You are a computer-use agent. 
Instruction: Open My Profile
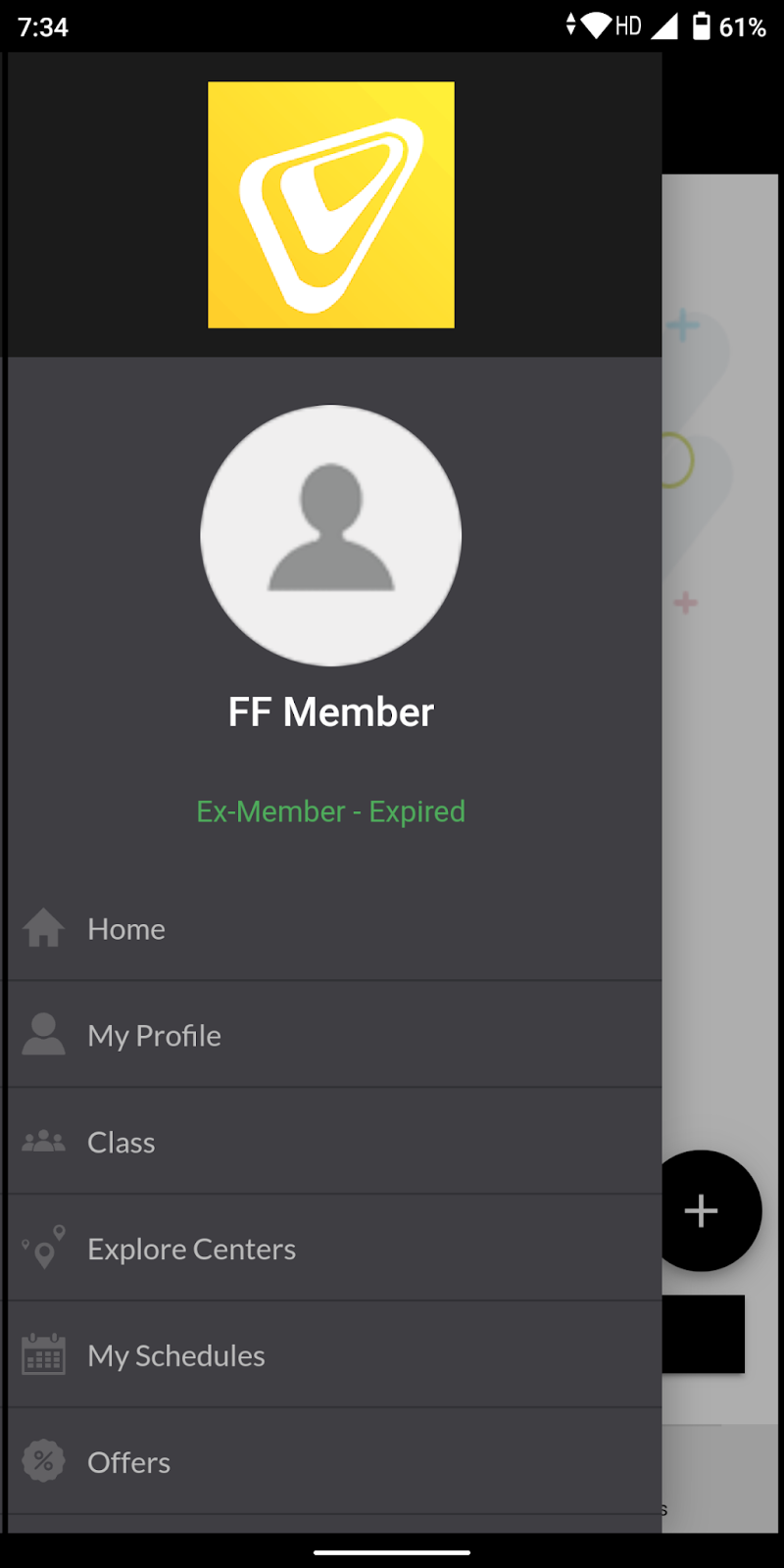[334, 1035]
